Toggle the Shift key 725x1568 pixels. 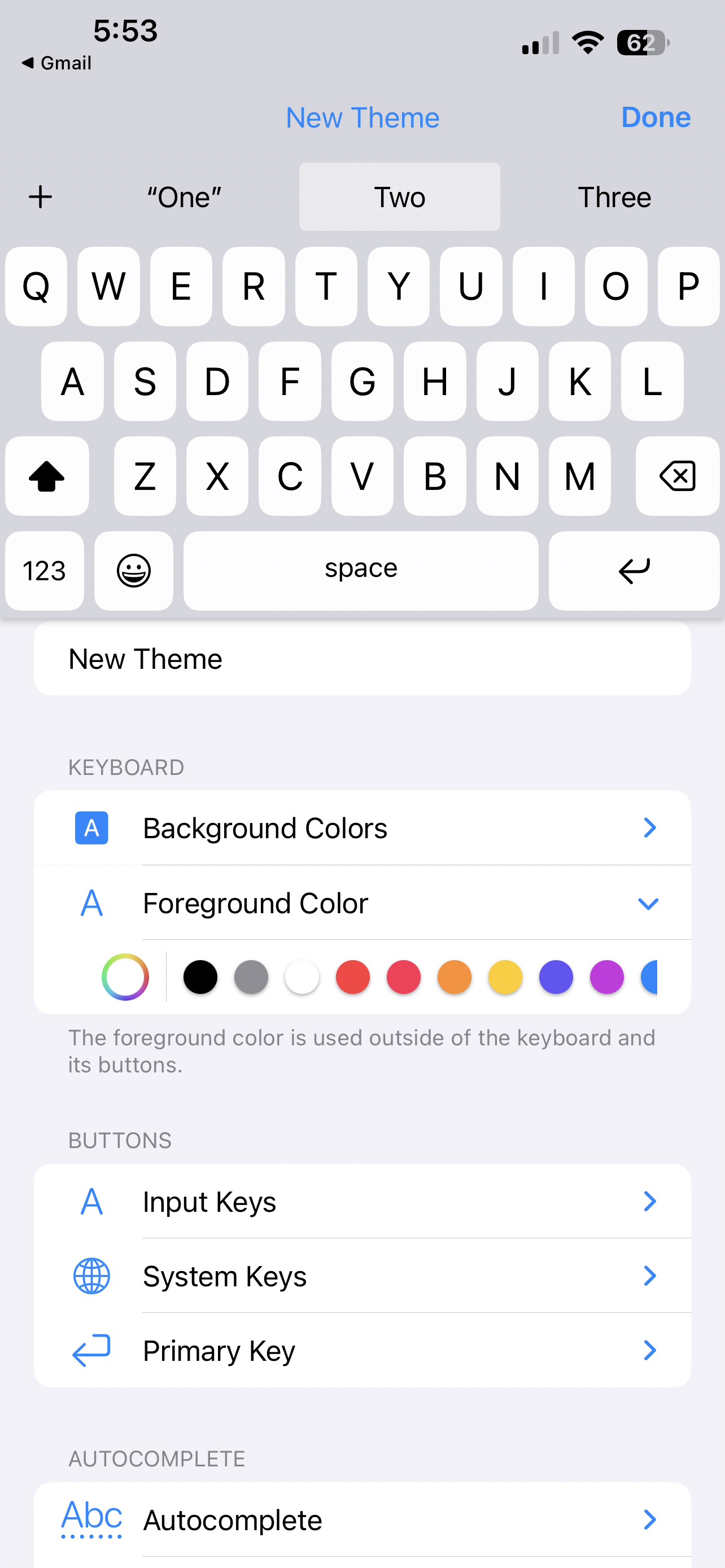[47, 476]
